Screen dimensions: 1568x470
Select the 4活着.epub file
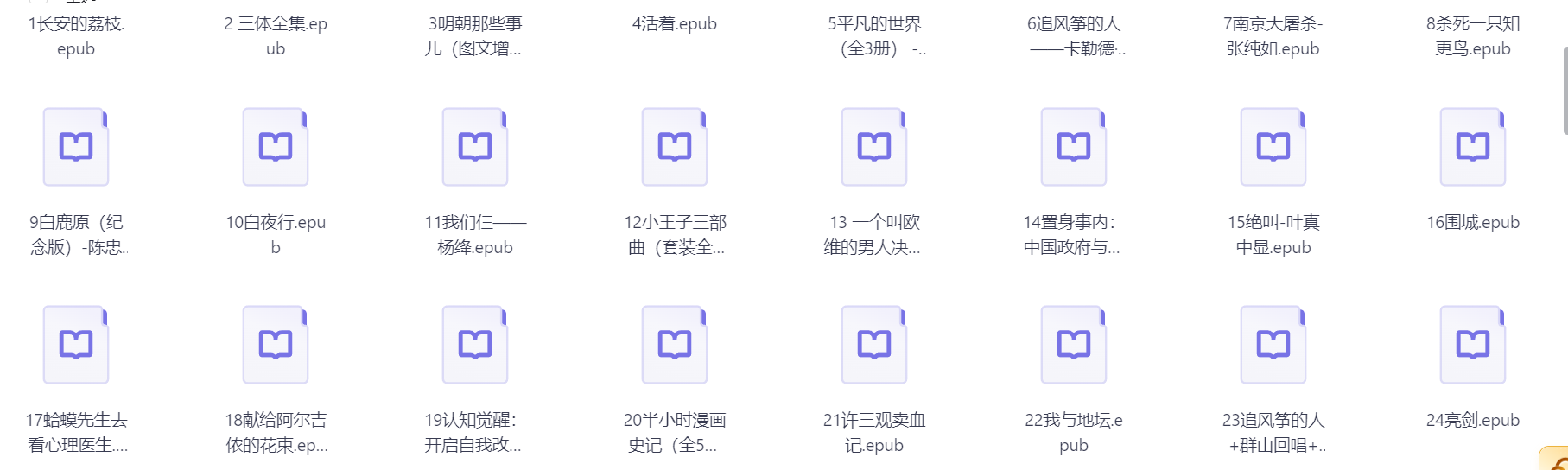tap(675, 24)
